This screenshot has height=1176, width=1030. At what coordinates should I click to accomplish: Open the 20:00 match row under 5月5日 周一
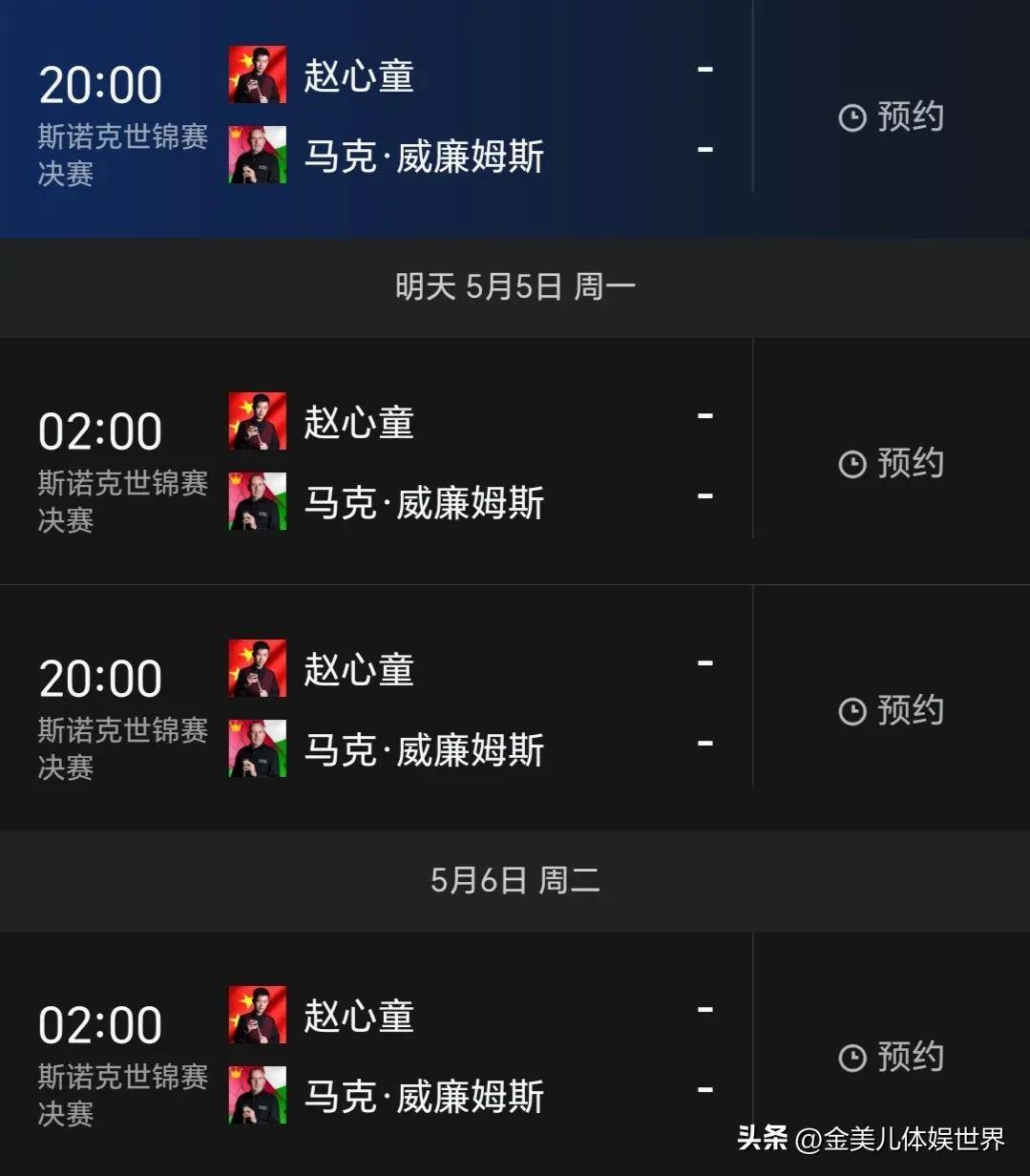tap(382, 709)
